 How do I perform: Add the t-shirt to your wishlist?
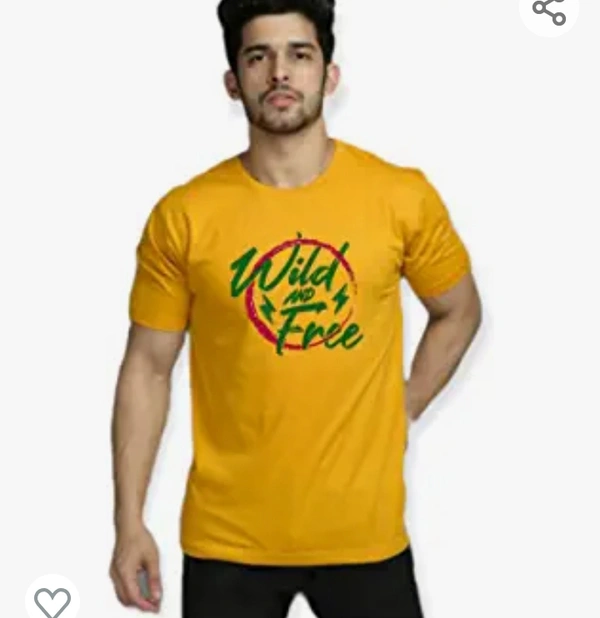52,600
